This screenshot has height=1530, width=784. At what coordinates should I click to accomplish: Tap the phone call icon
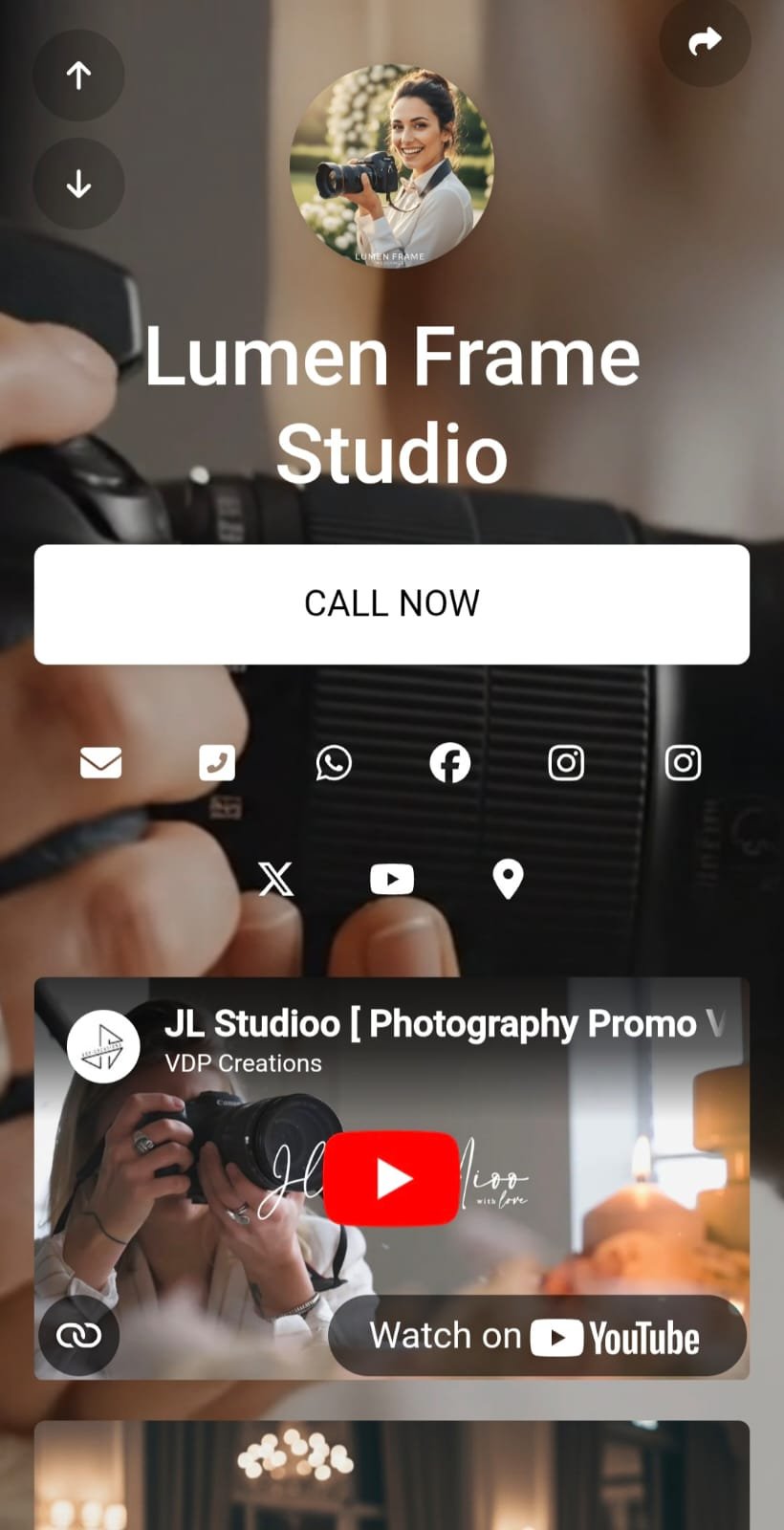(217, 763)
